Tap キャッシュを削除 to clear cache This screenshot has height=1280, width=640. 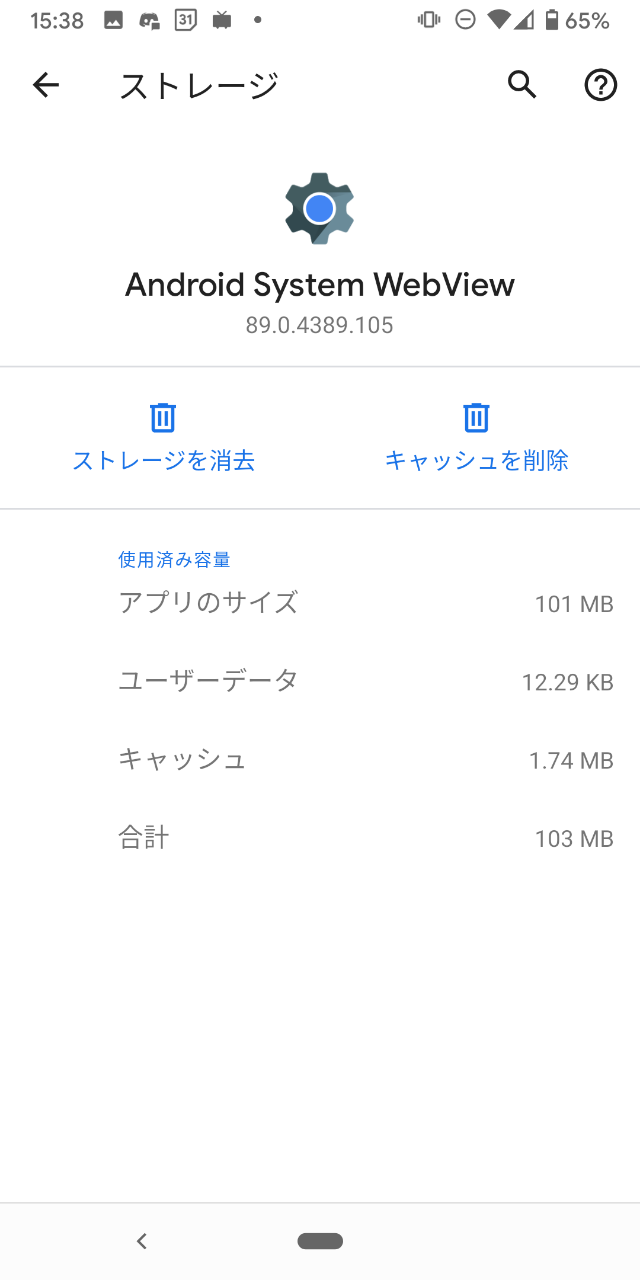point(476,438)
